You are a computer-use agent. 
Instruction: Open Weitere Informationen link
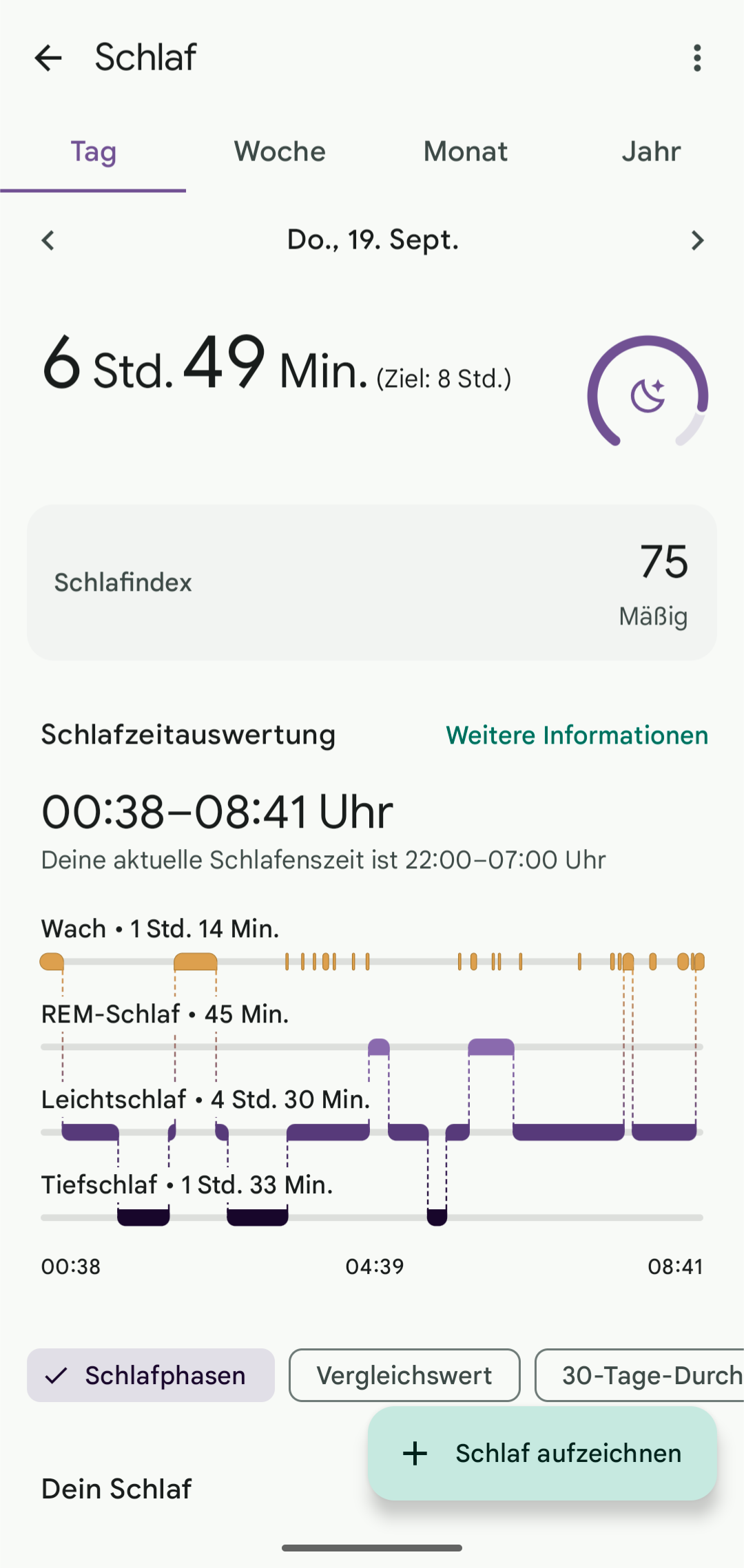point(577,735)
